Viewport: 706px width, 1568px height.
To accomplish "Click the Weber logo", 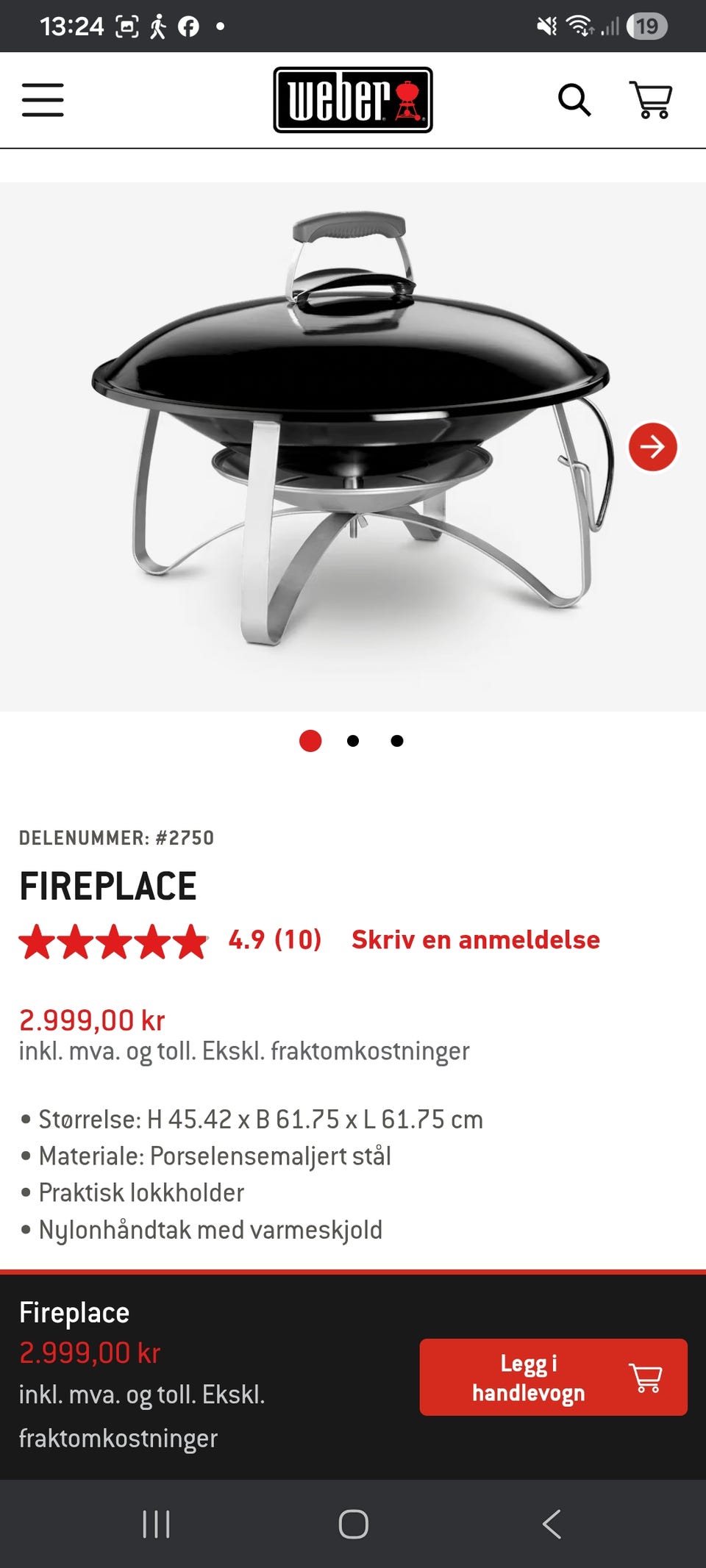I will (x=353, y=99).
